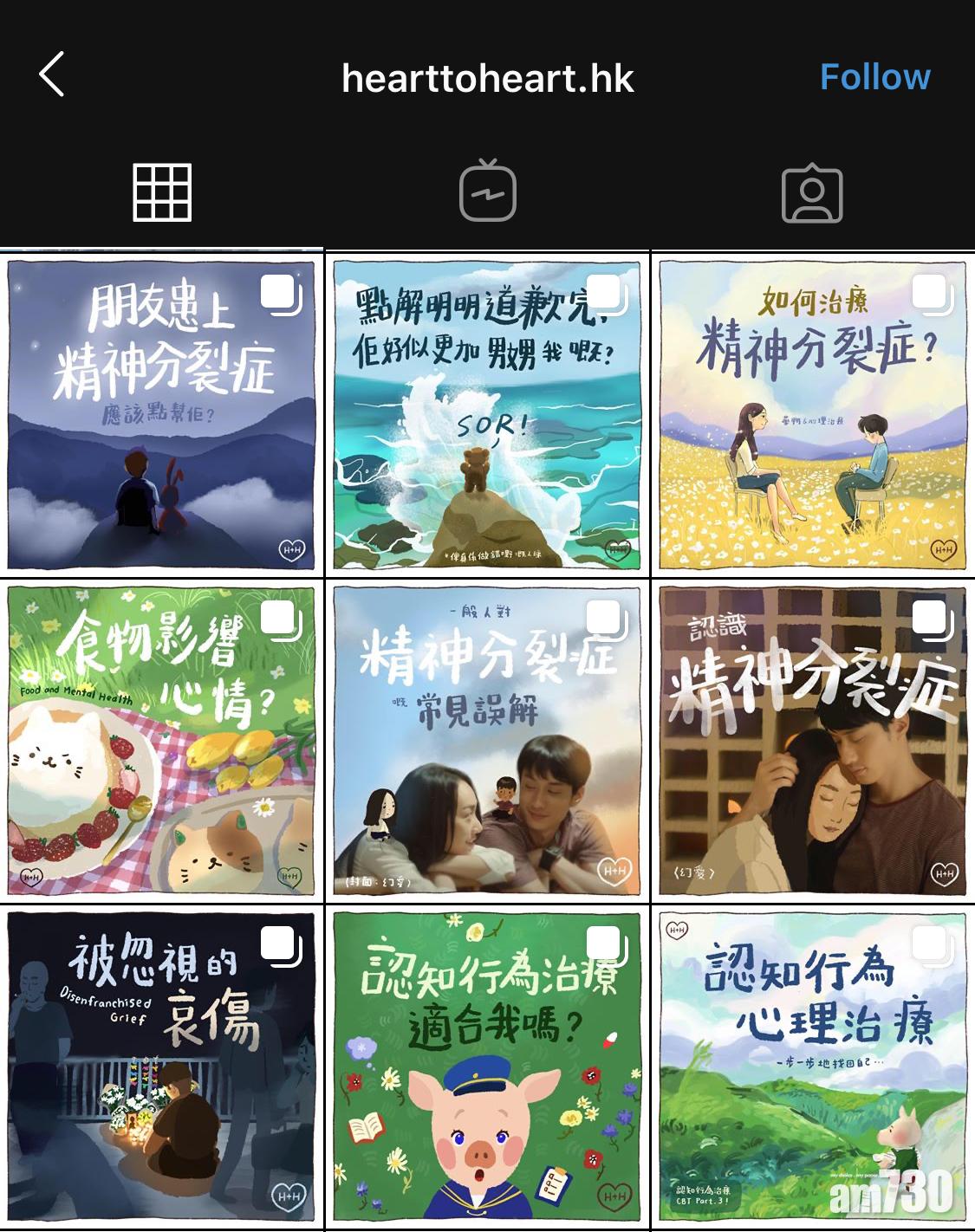Screen dimensions: 975x1232
Task: Open the 精神分裂症常見誤解 post
Action: pyautogui.click(x=487, y=742)
